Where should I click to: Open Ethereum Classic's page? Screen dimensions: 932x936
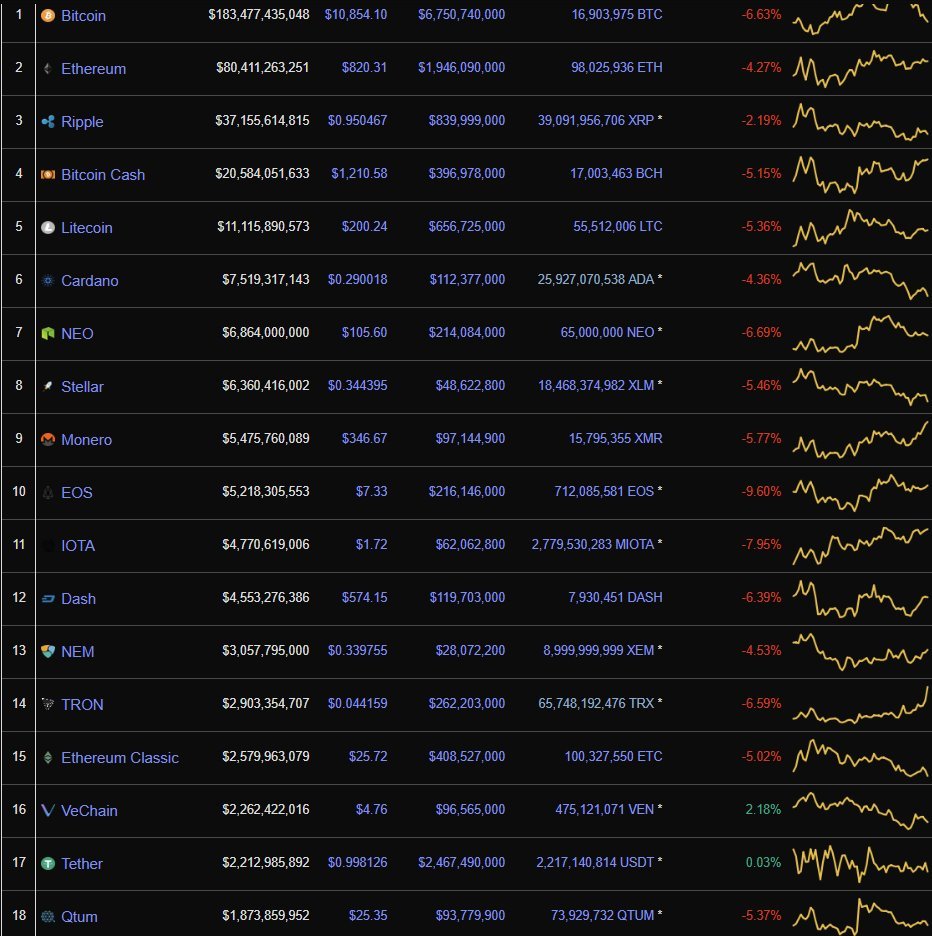119,758
